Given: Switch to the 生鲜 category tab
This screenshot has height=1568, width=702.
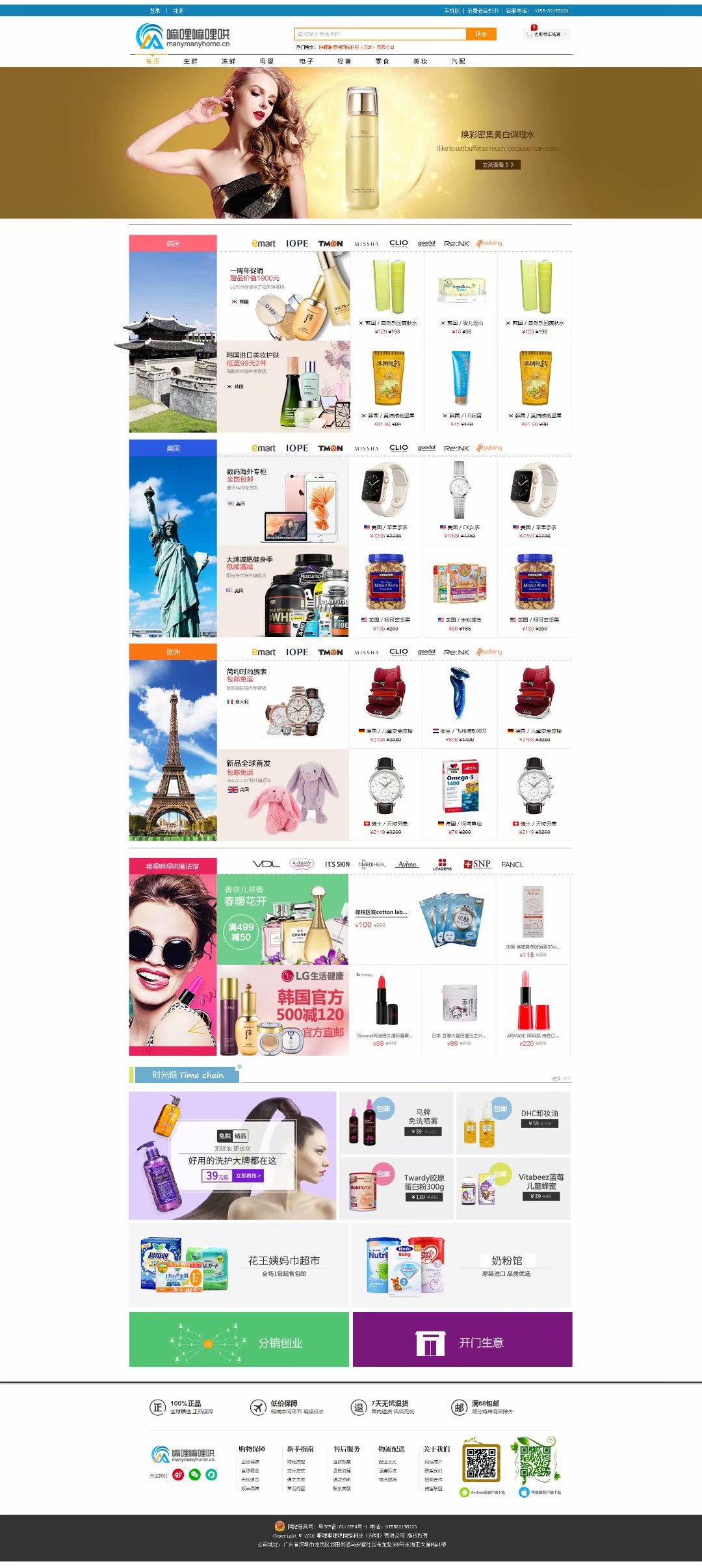Looking at the screenshot, I should pos(190,61).
